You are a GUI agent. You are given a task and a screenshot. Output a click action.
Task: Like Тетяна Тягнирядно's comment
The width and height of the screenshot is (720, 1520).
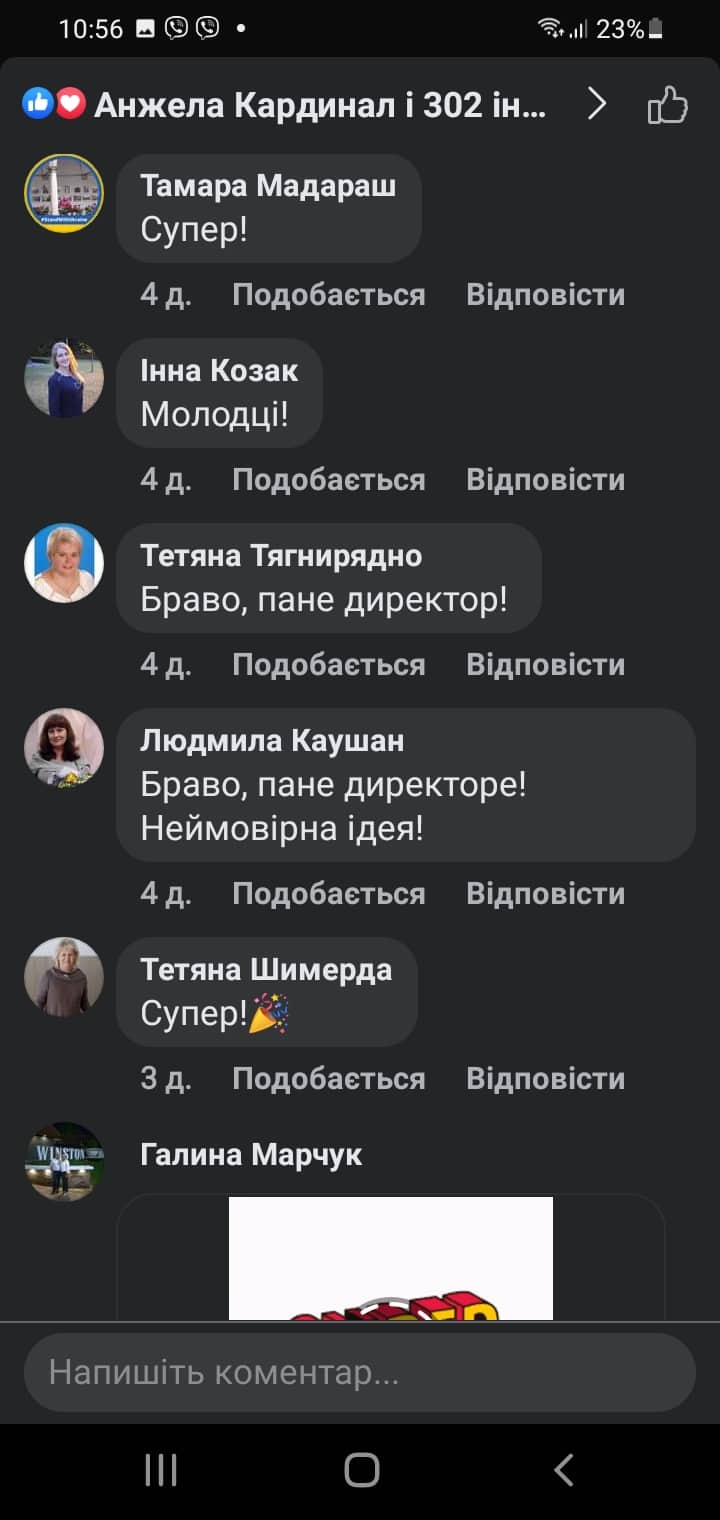click(x=328, y=664)
